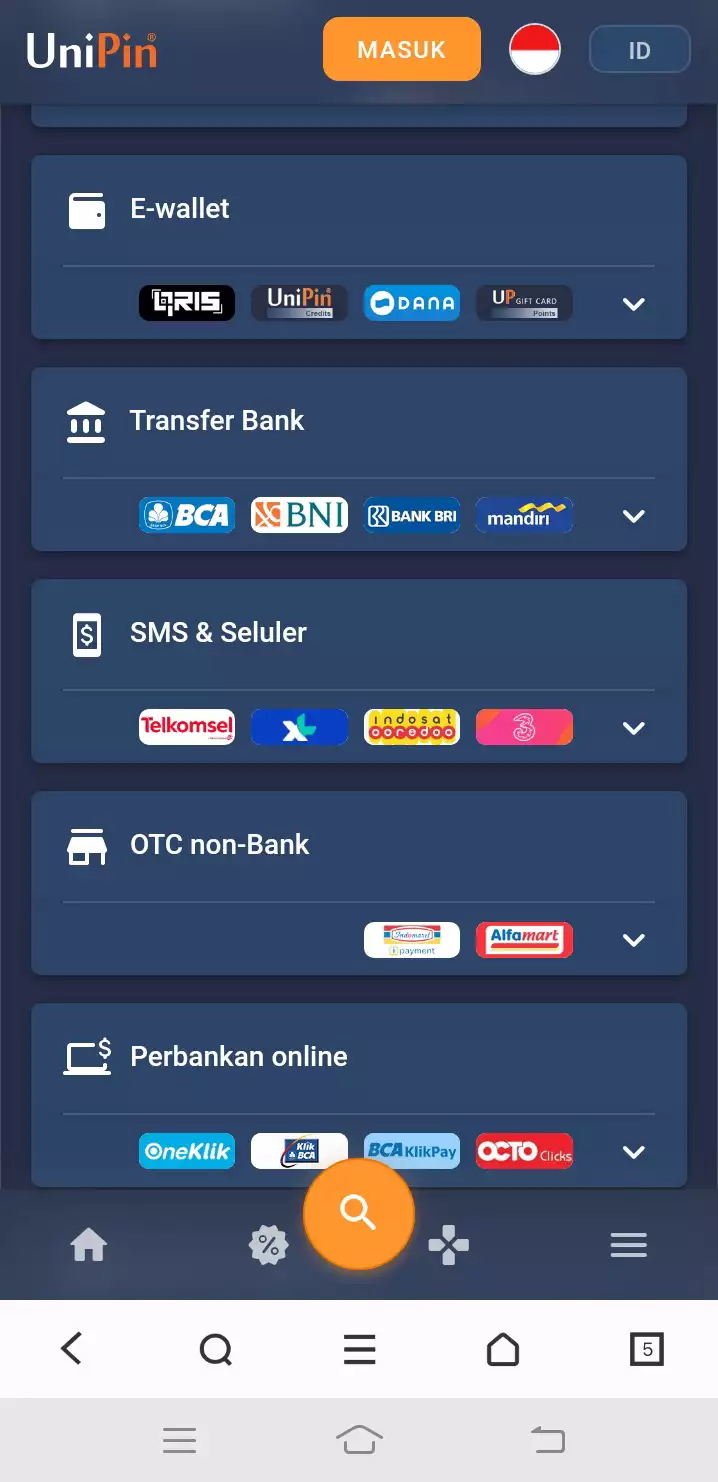
Task: Expand the E-wallet payment options
Action: 633,304
